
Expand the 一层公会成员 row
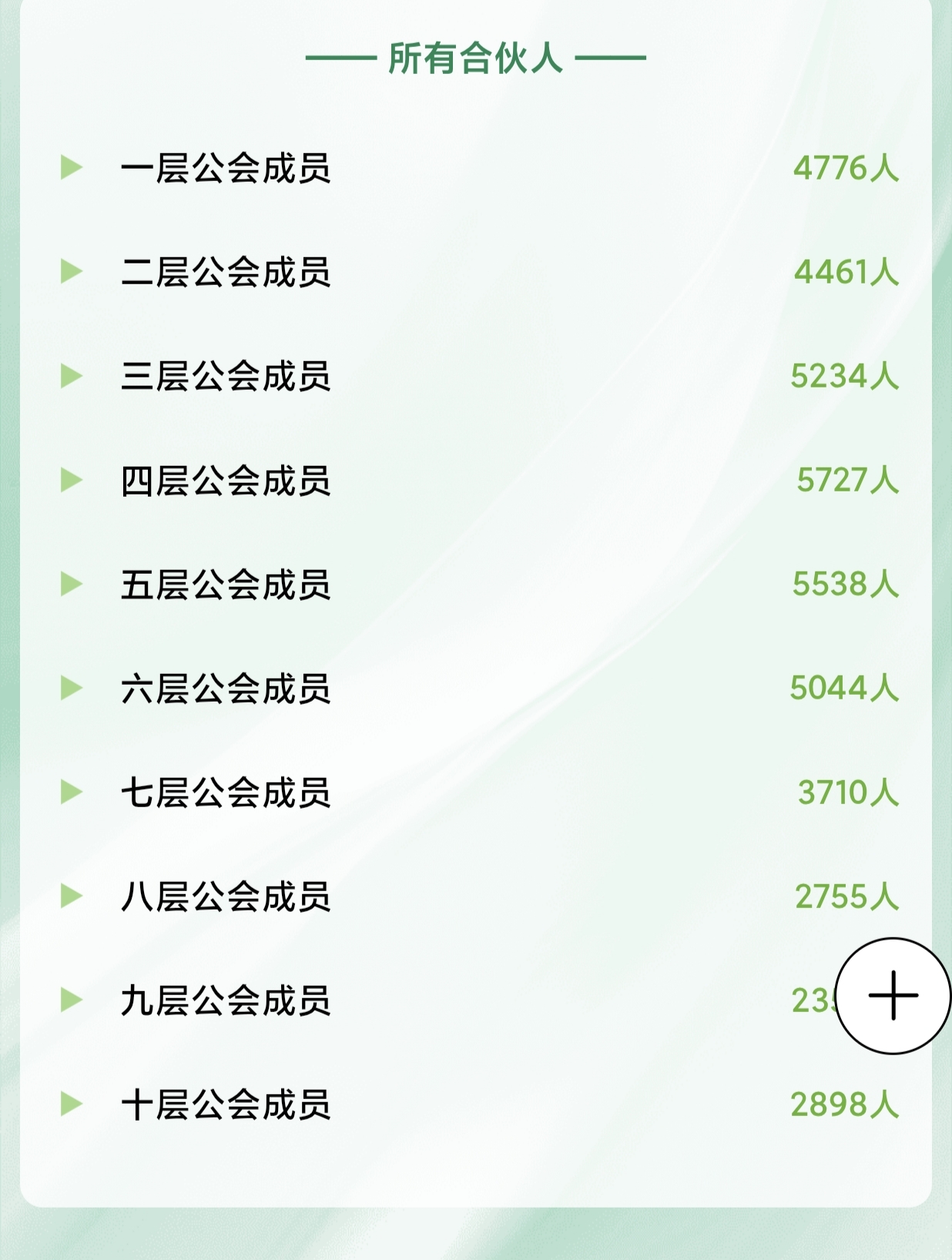[72, 167]
